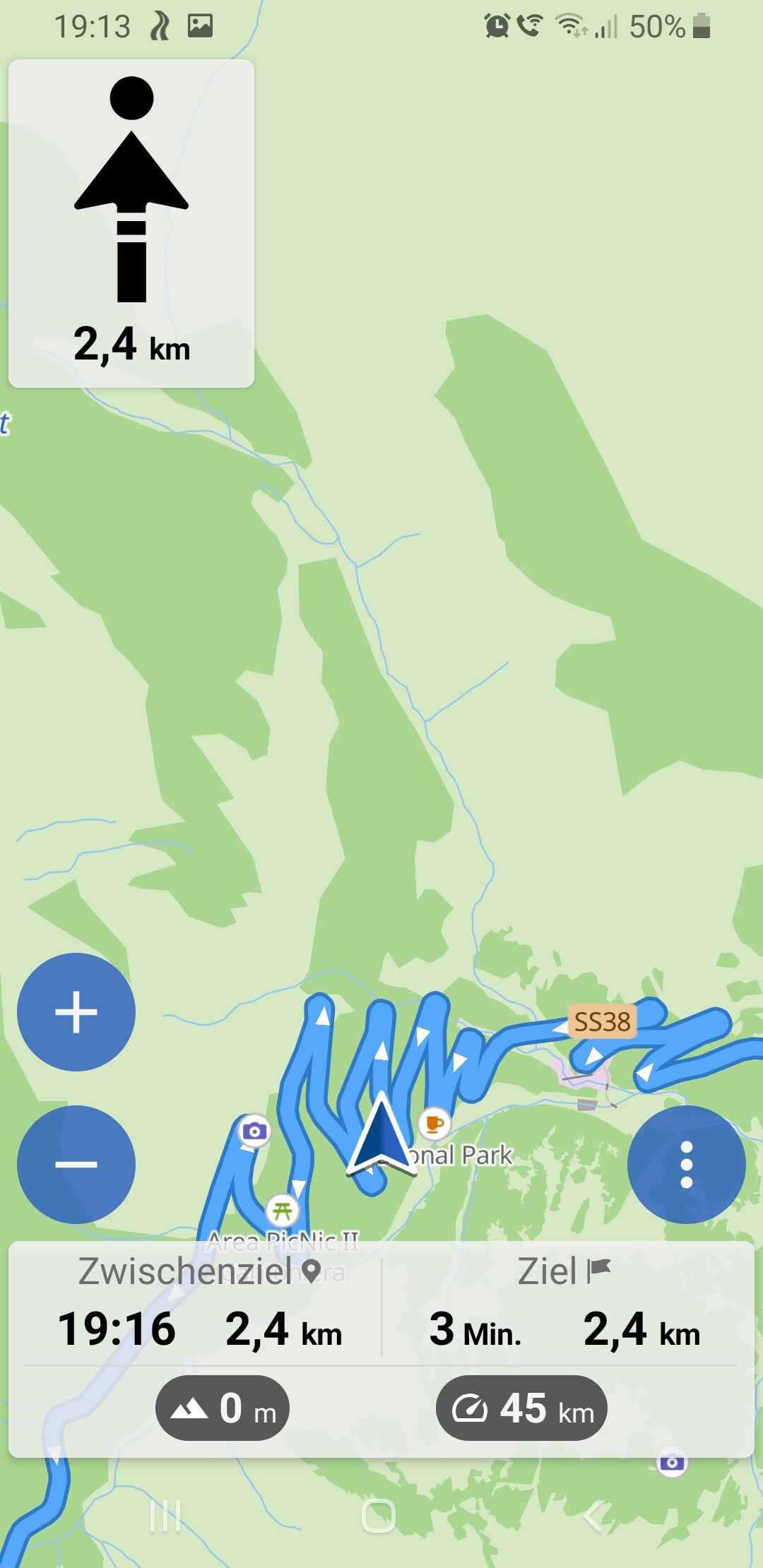The height and width of the screenshot is (1568, 763).
Task: Open the Zwischenziel waypoint info
Action: [199, 1304]
